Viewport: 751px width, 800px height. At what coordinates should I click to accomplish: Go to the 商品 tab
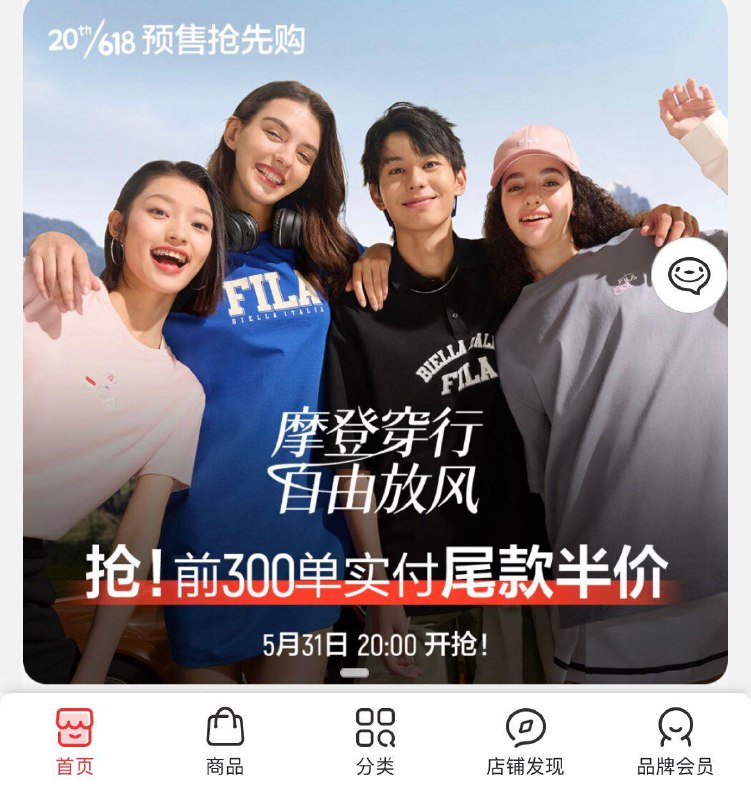pyautogui.click(x=225, y=742)
